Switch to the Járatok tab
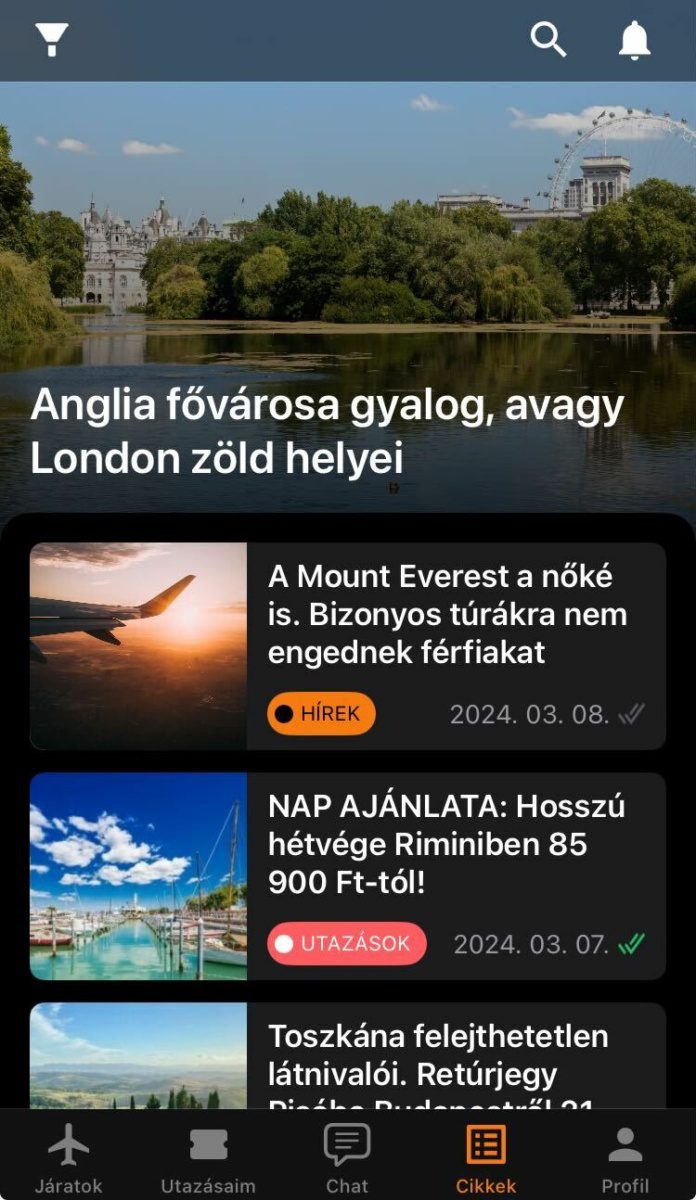Viewport: 696px width, 1200px height. (x=69, y=1156)
